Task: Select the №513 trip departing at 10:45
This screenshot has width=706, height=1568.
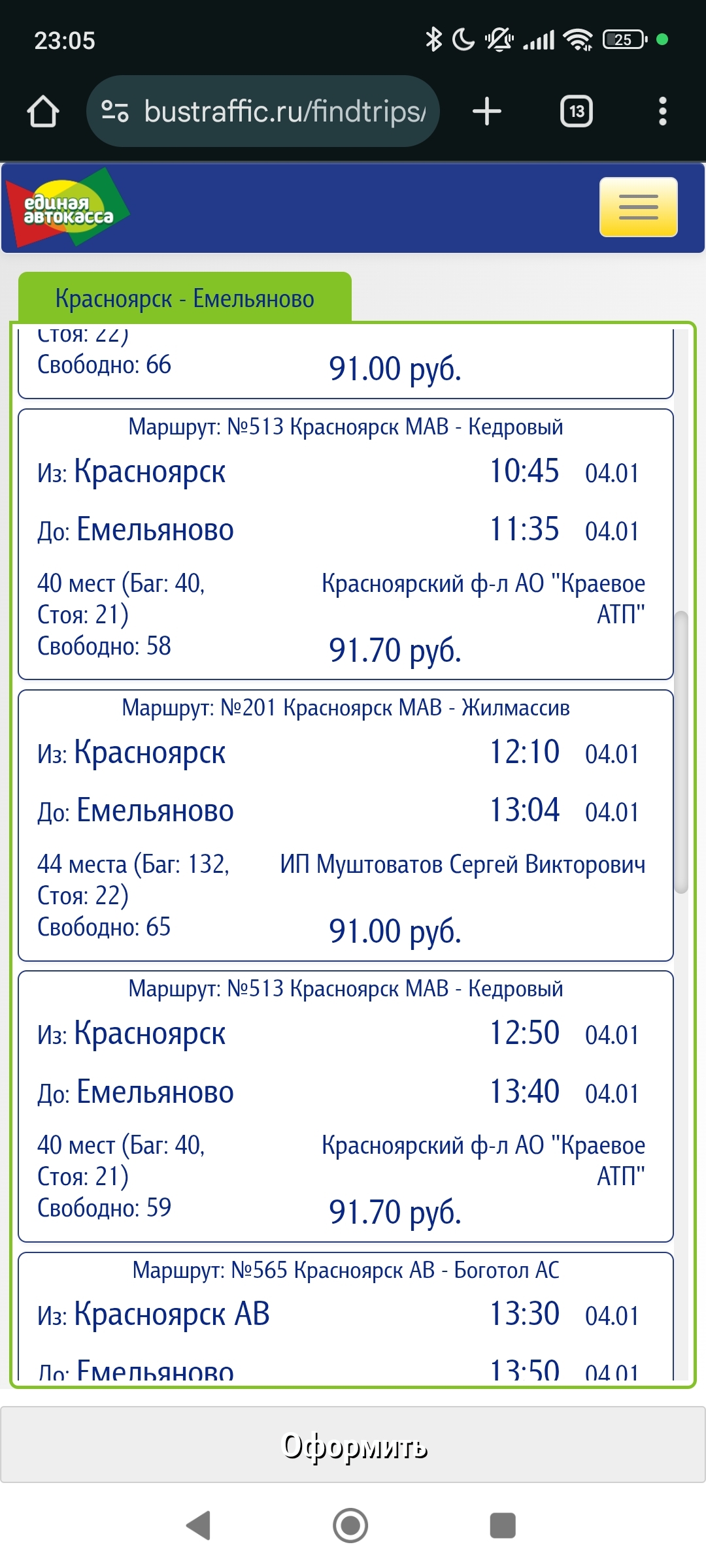Action: tap(345, 544)
